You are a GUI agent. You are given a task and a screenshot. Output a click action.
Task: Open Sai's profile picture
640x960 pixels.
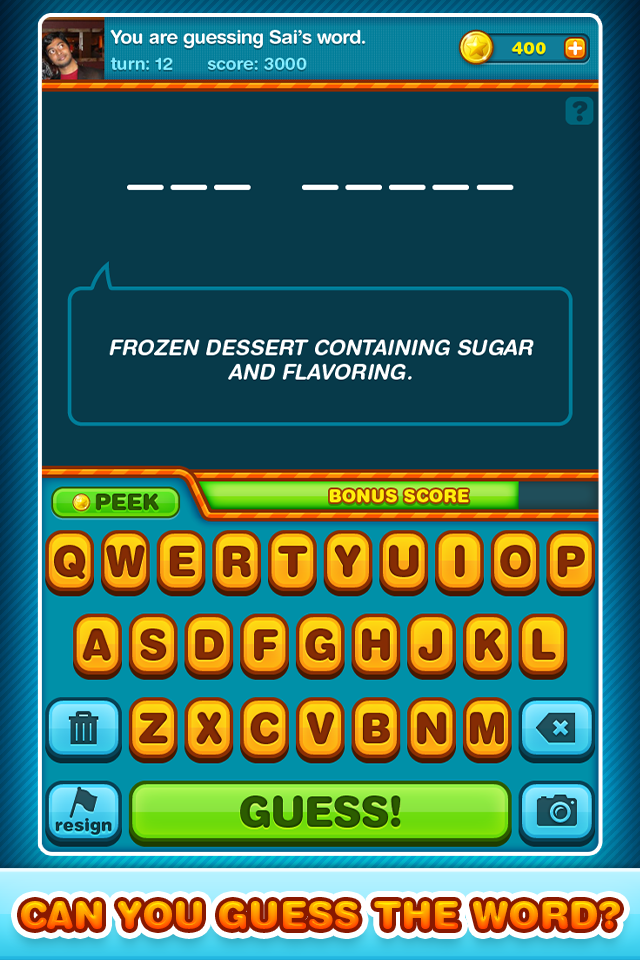73,49
